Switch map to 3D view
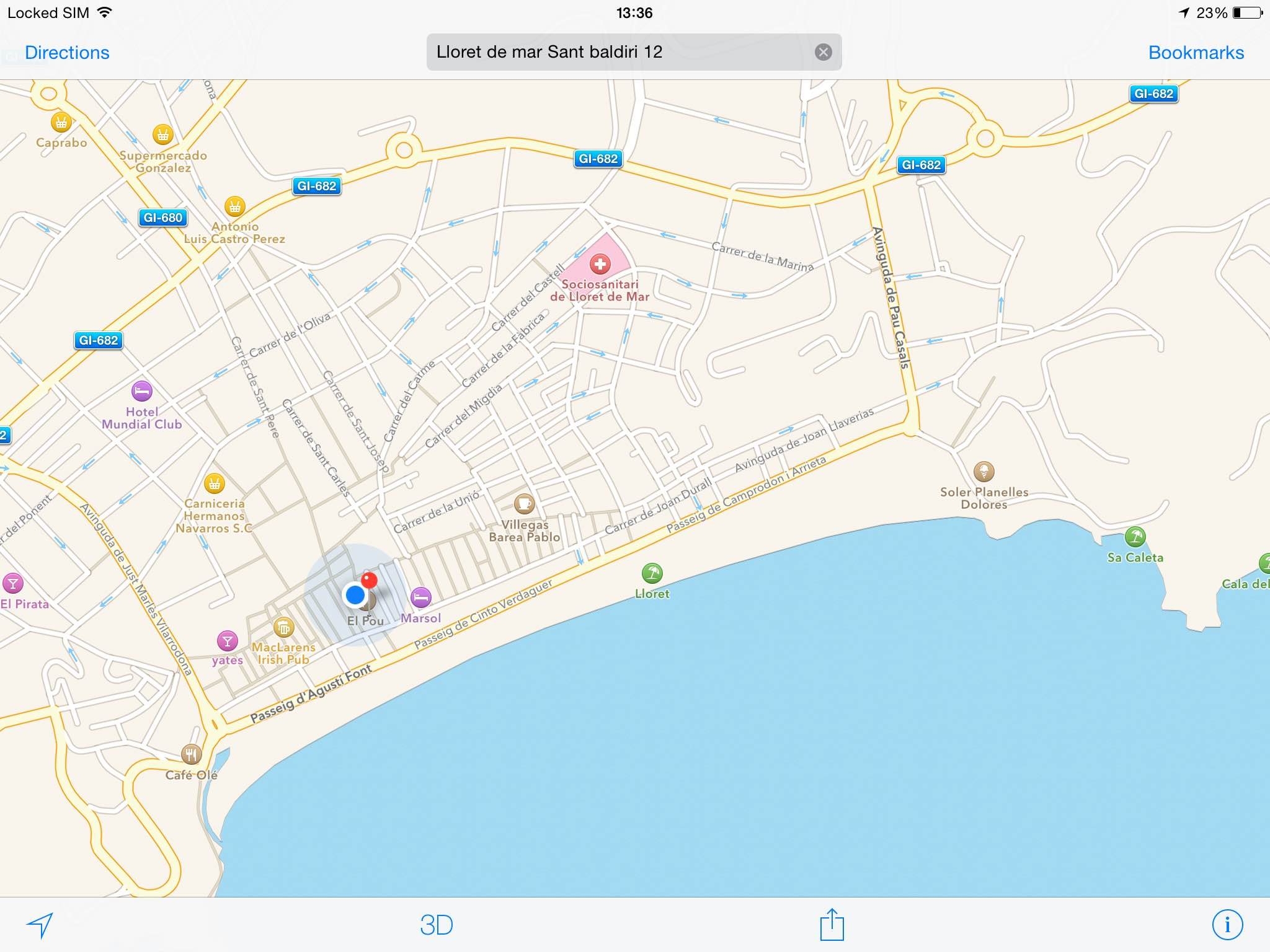The image size is (1270, 952). coord(437,925)
